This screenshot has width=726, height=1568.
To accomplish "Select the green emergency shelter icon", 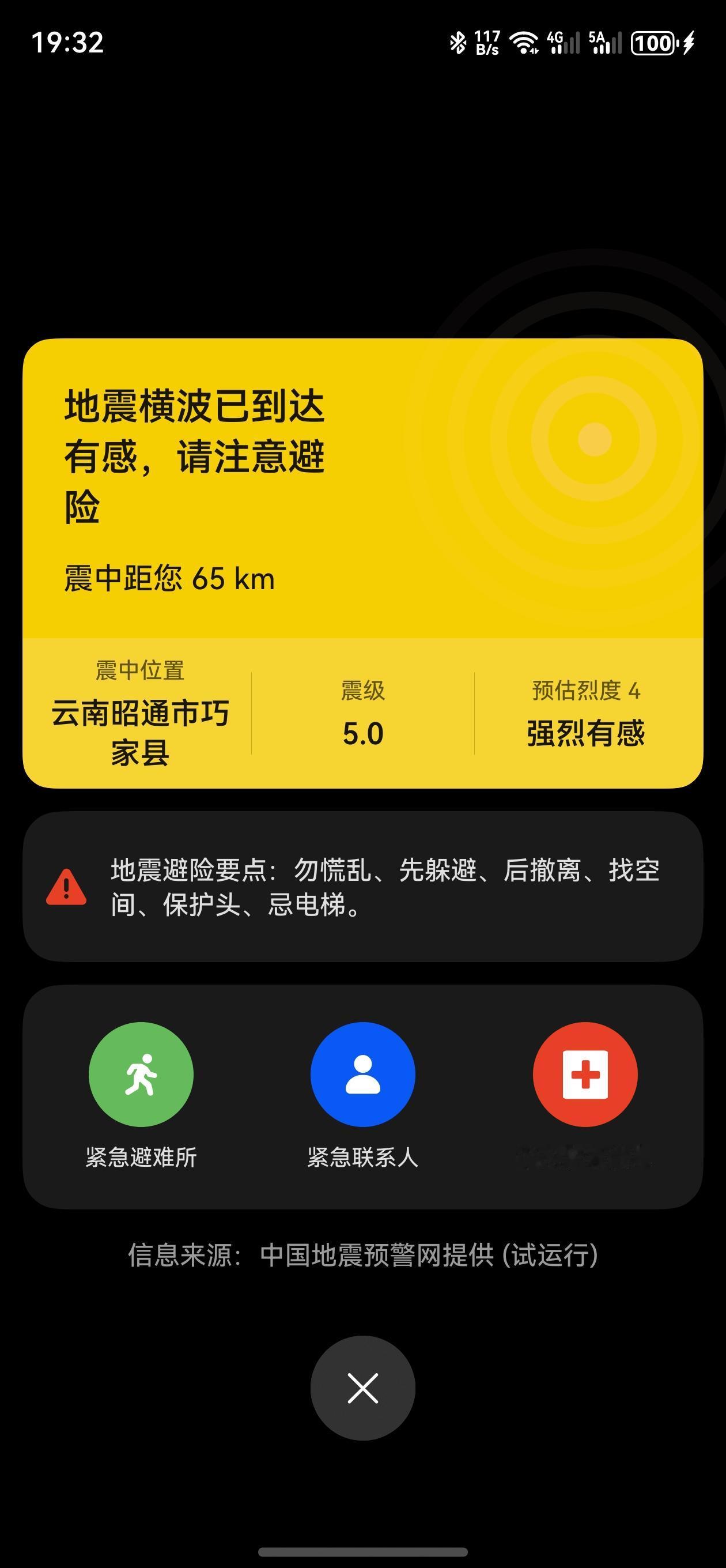I will pos(141,1075).
